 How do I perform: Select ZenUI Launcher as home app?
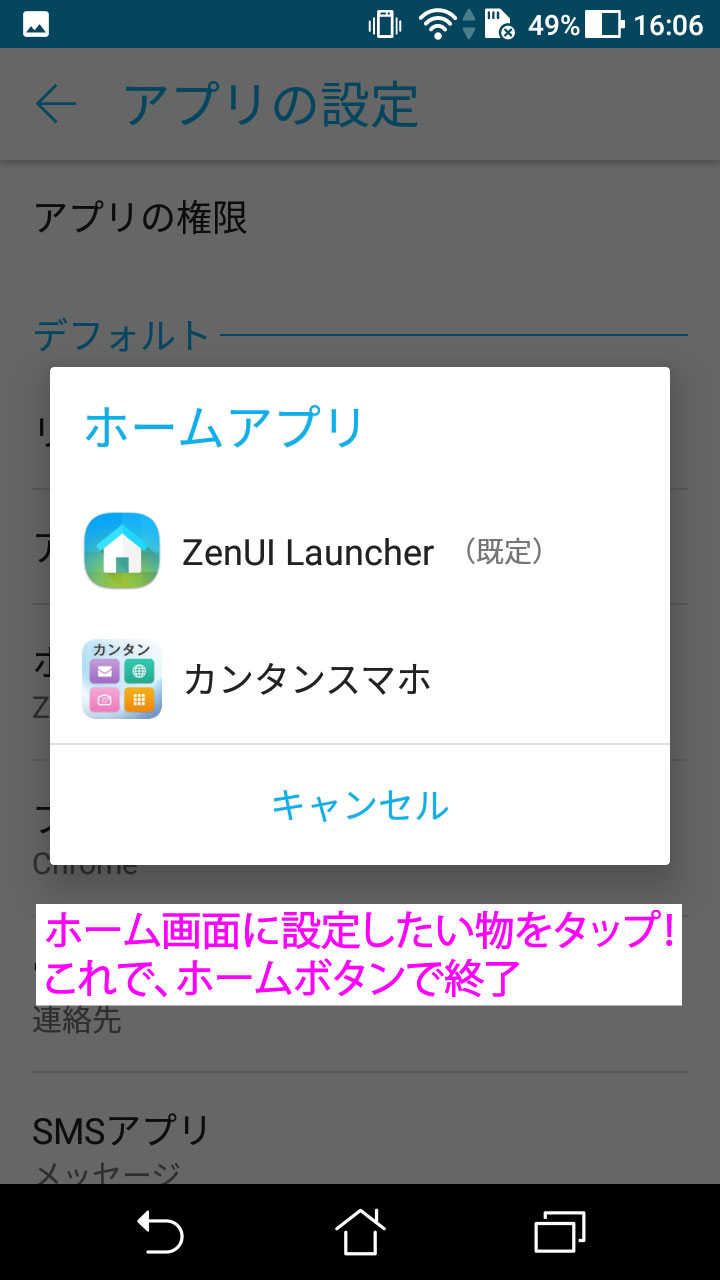[x=308, y=552]
